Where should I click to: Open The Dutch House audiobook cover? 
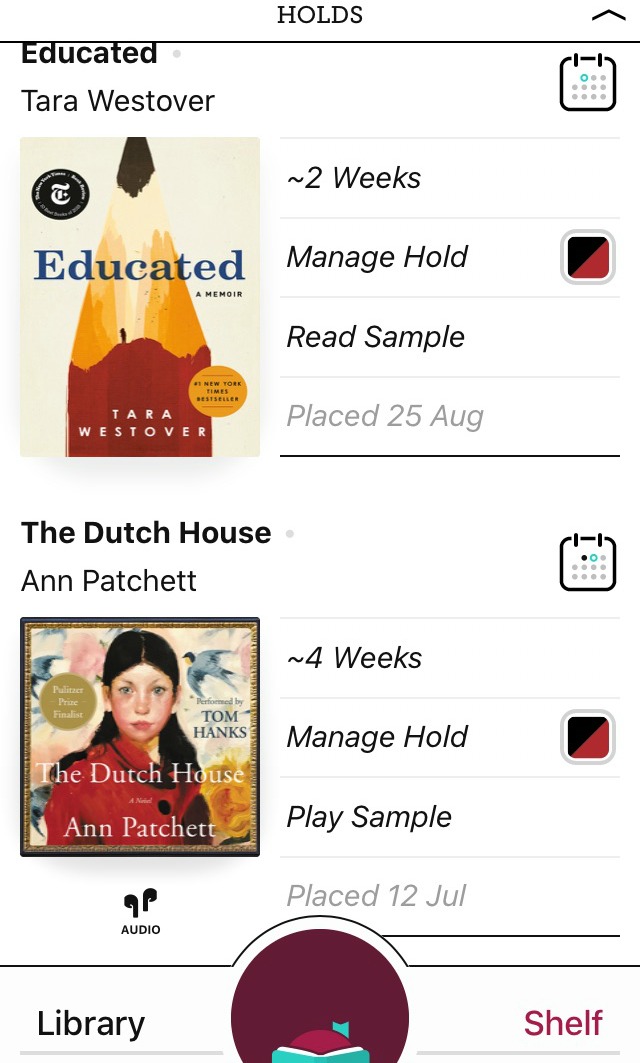(x=140, y=737)
